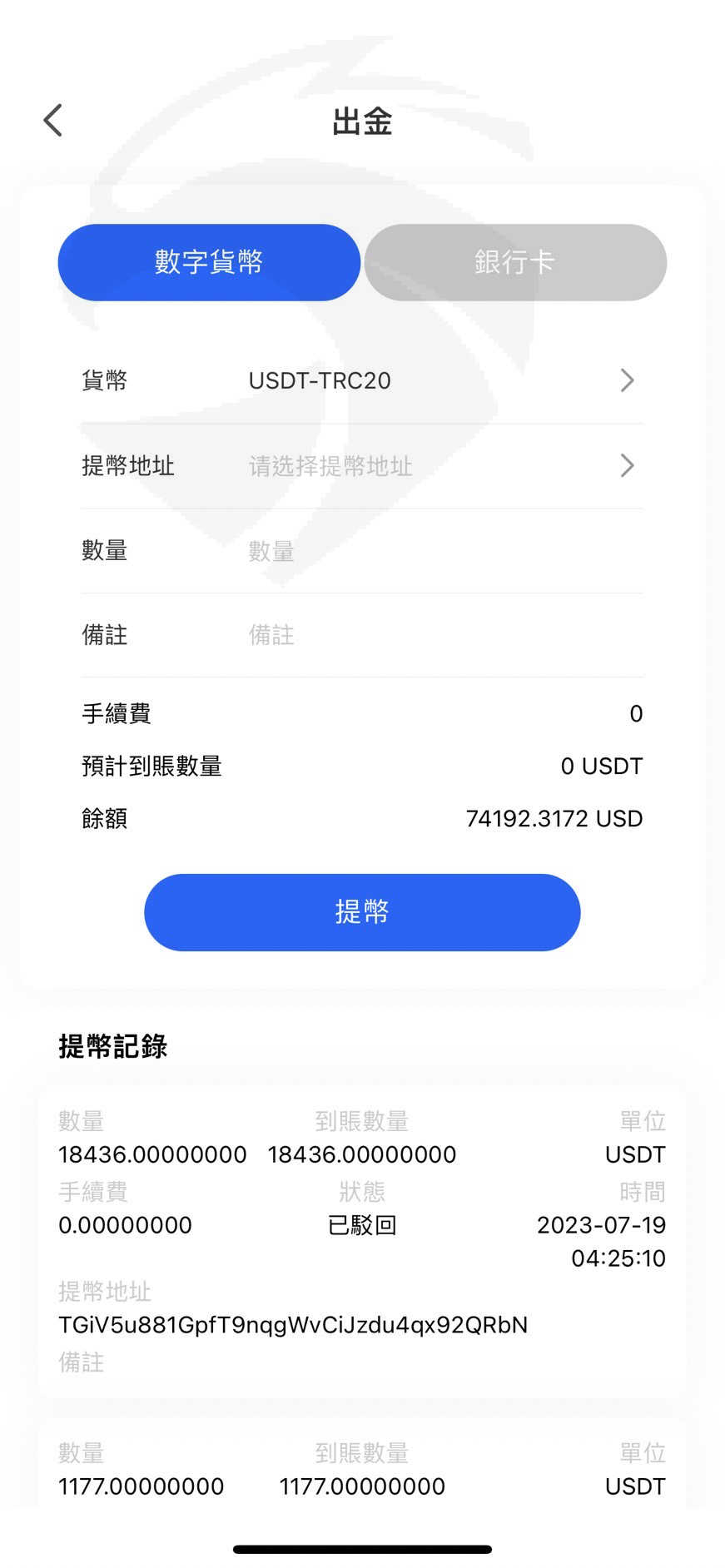Submit withdrawal with the 提幣 button

coord(362,912)
